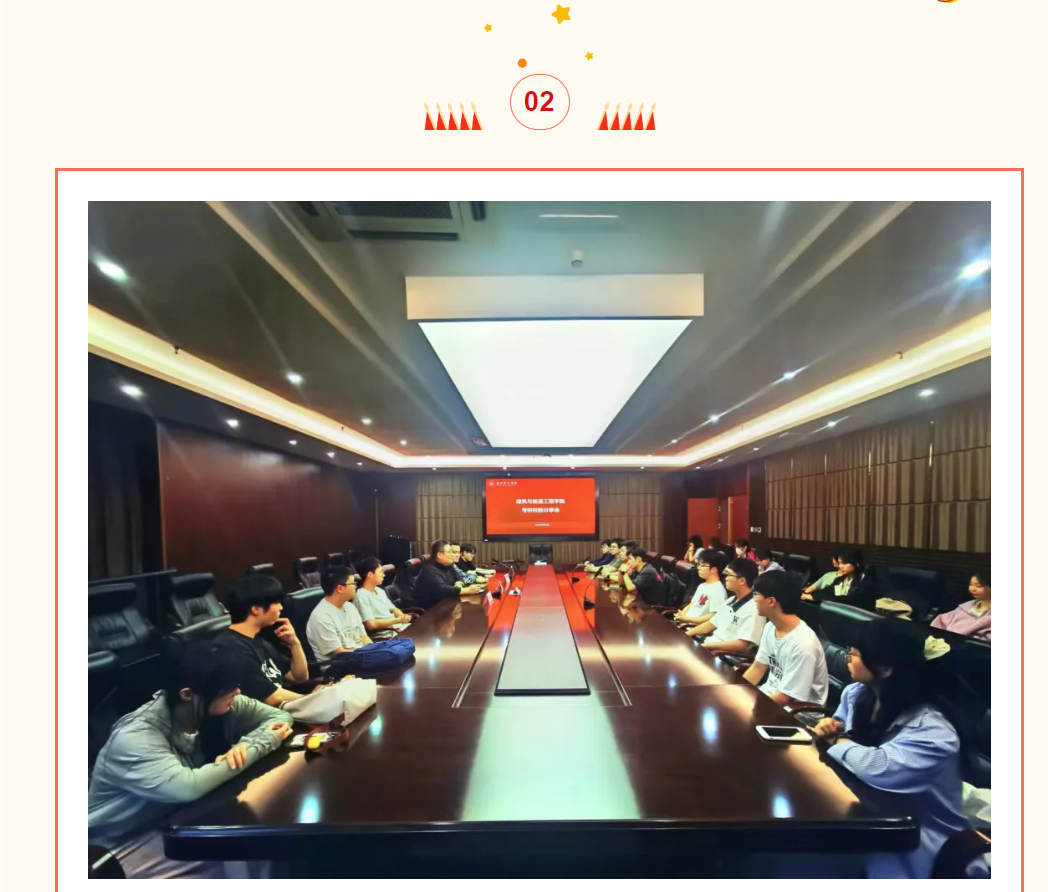Open the conference room meeting photo
The image size is (1048, 892).
(539, 540)
